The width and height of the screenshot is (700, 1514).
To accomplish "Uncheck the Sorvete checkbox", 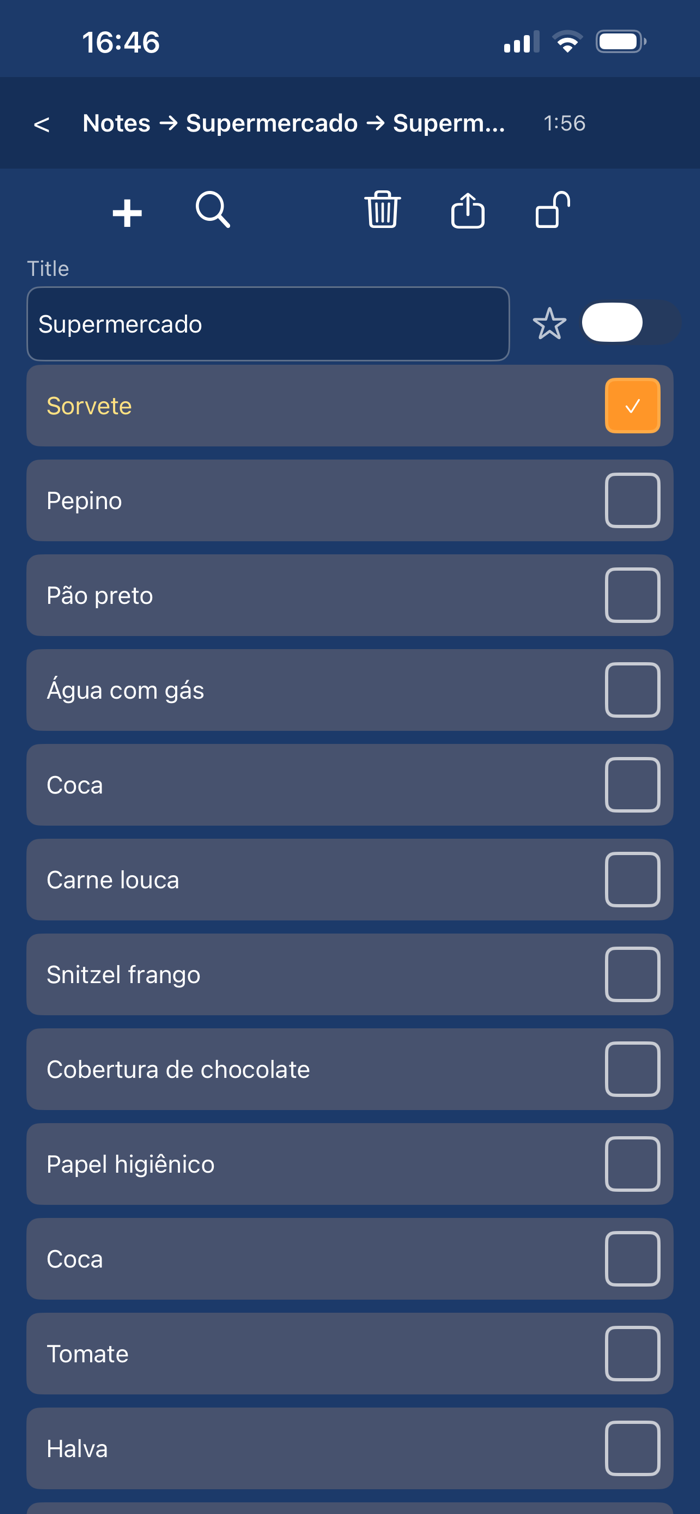I will (x=632, y=406).
